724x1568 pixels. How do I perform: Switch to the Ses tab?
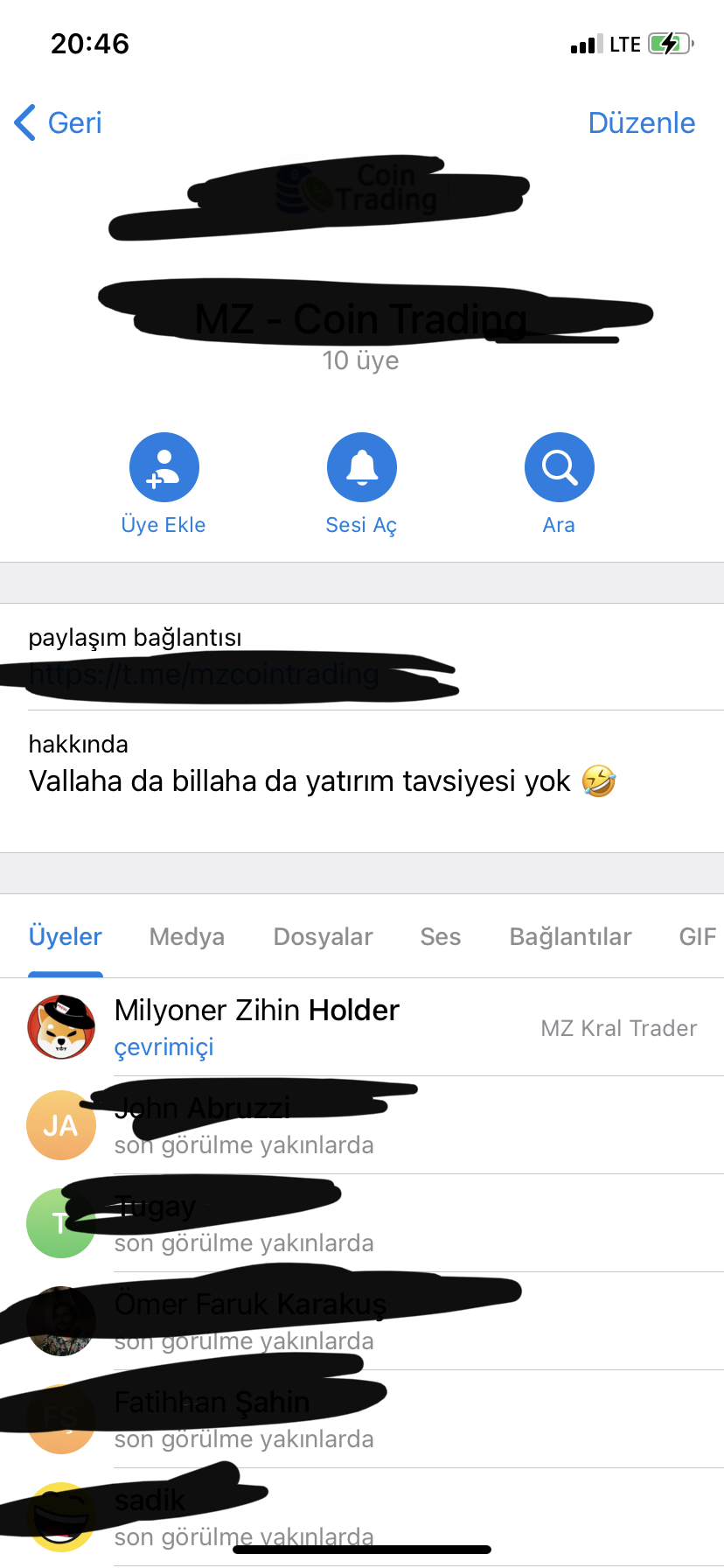coord(440,936)
